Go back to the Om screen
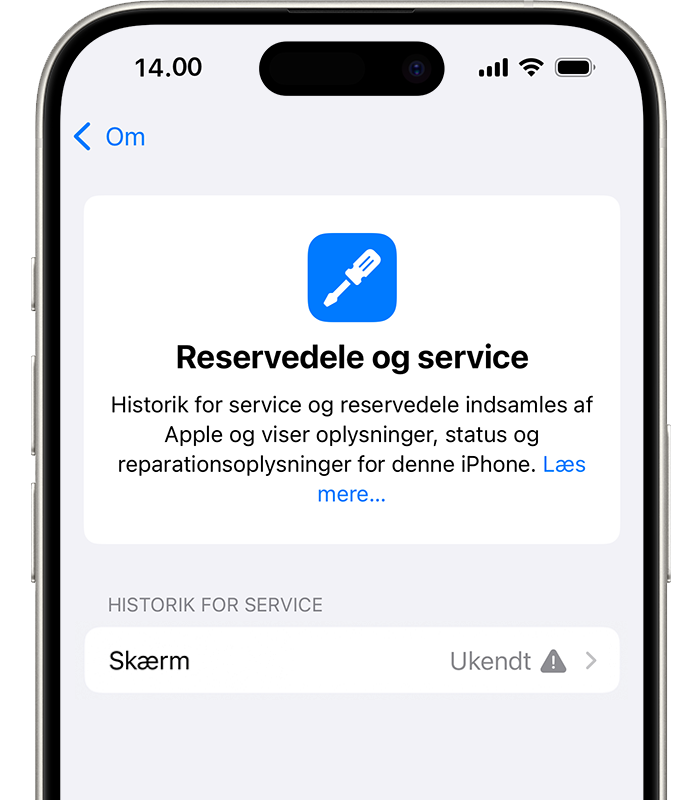The height and width of the screenshot is (800, 700). click(x=110, y=137)
